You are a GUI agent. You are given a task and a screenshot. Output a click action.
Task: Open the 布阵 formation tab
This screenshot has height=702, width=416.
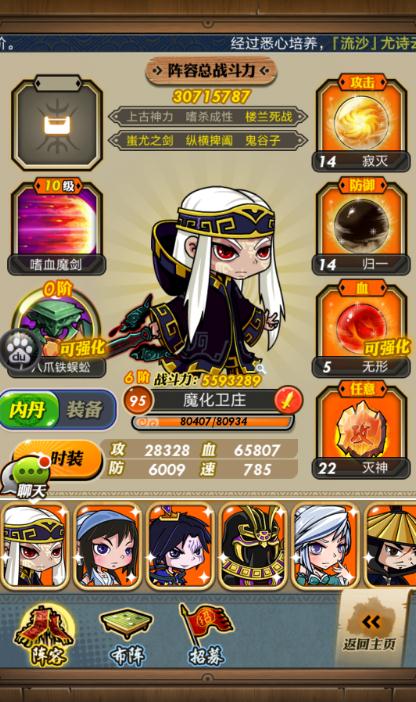[127, 638]
